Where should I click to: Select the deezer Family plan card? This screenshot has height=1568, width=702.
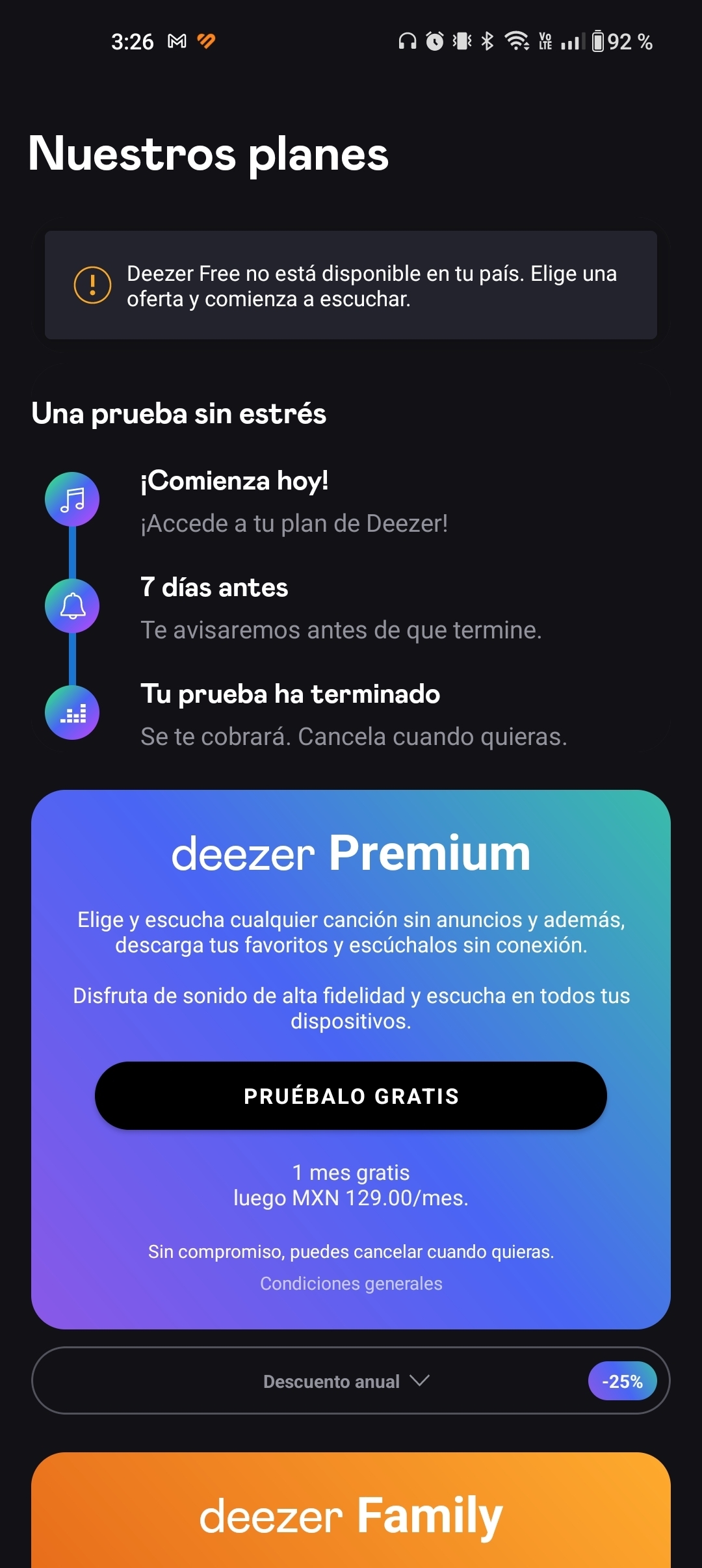(x=351, y=1510)
